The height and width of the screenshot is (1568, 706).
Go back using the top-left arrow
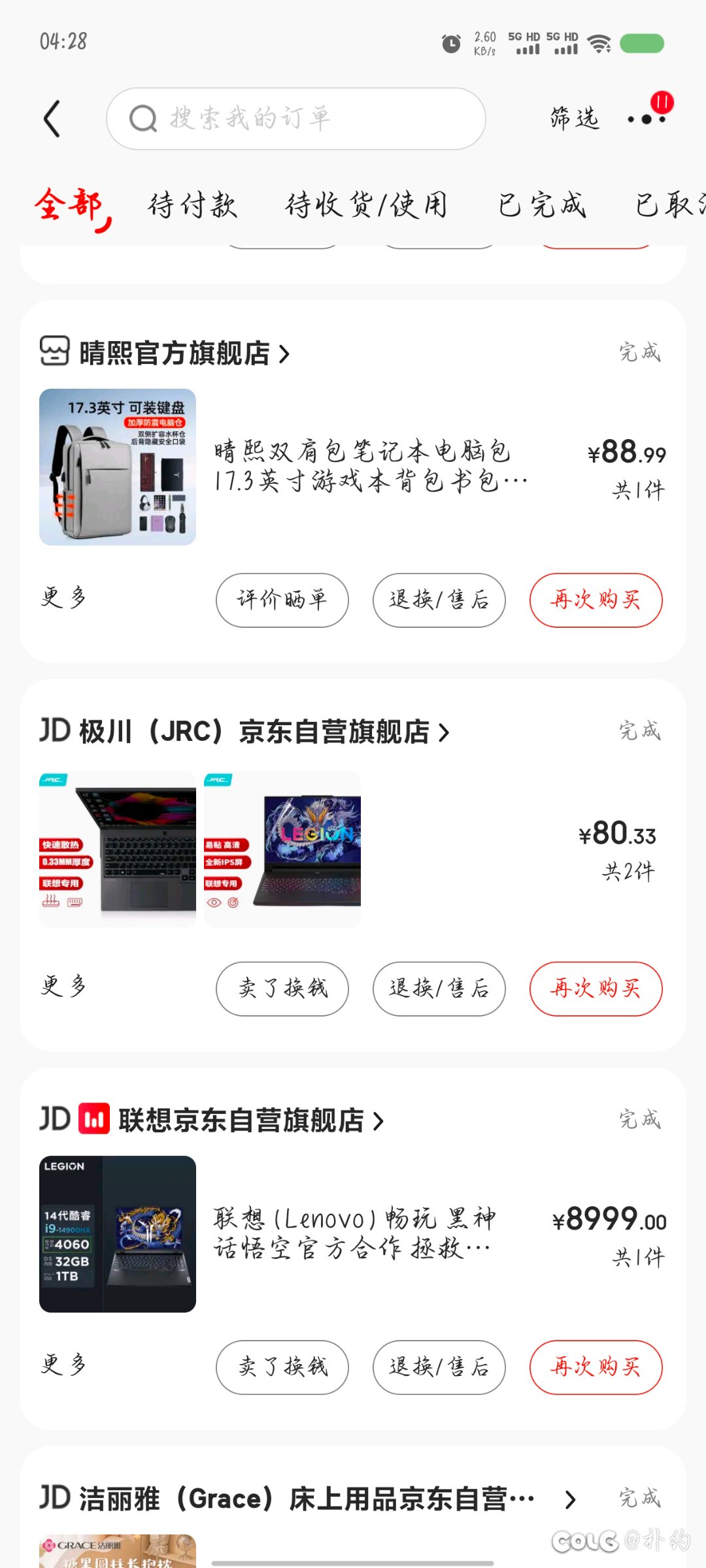pyautogui.click(x=52, y=119)
